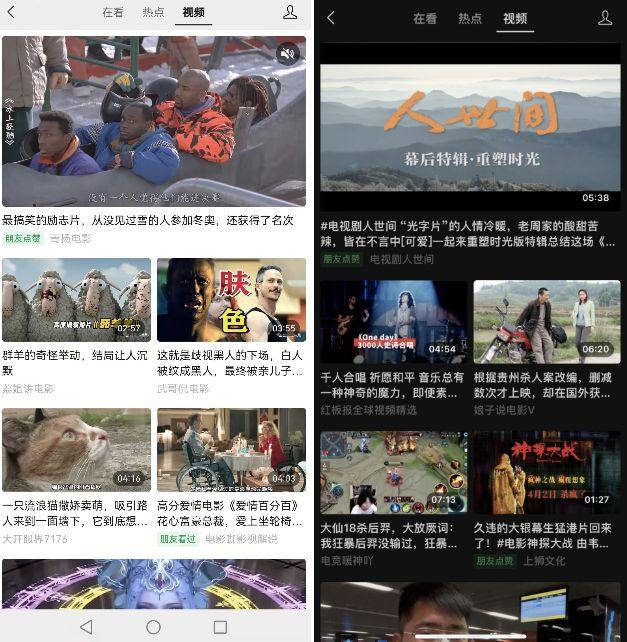The width and height of the screenshot is (627, 642).
Task: Open the video 千人合唱 祈愿和平
Action: (393, 321)
